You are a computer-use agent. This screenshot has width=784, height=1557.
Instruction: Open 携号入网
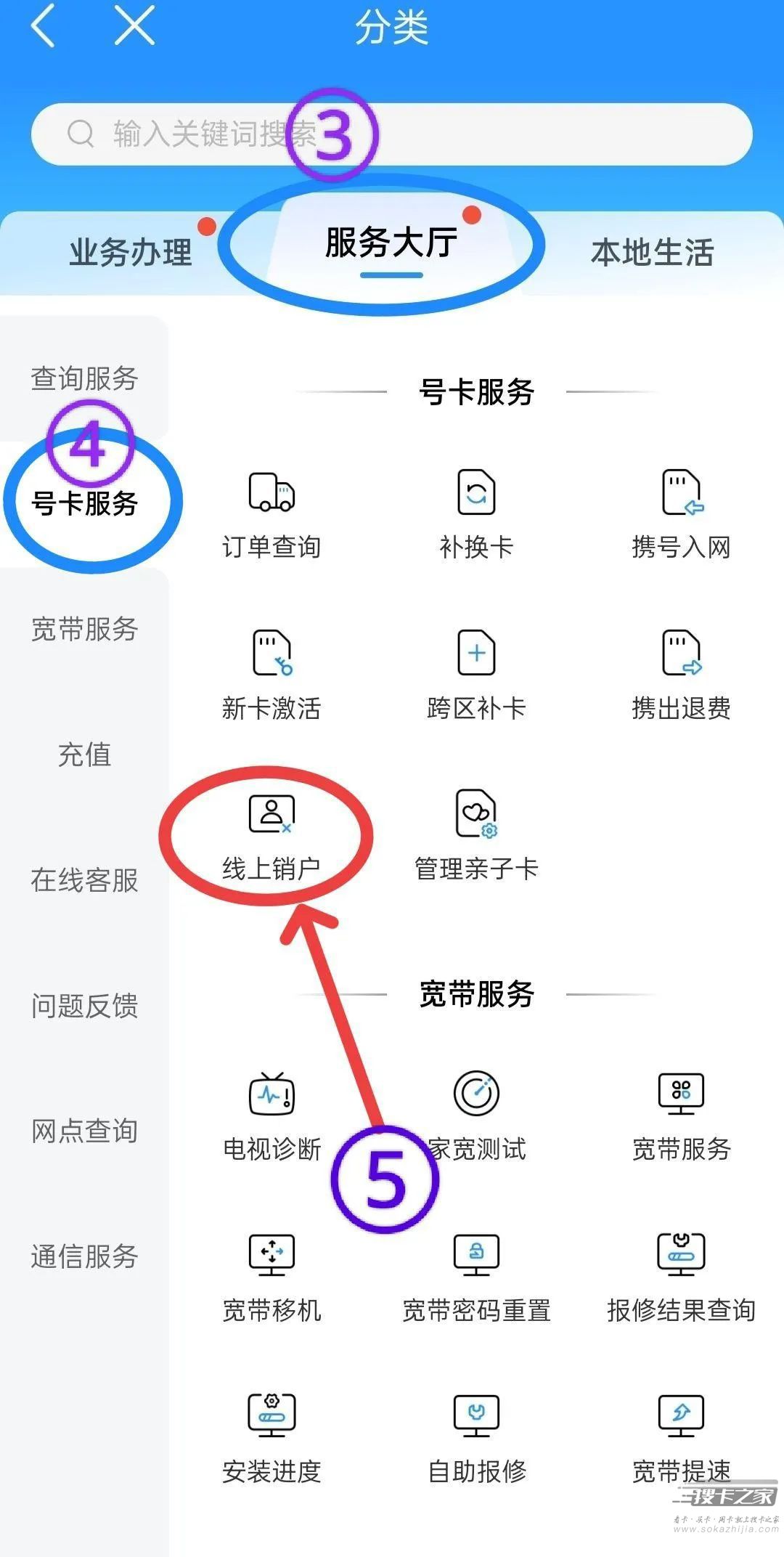681,515
